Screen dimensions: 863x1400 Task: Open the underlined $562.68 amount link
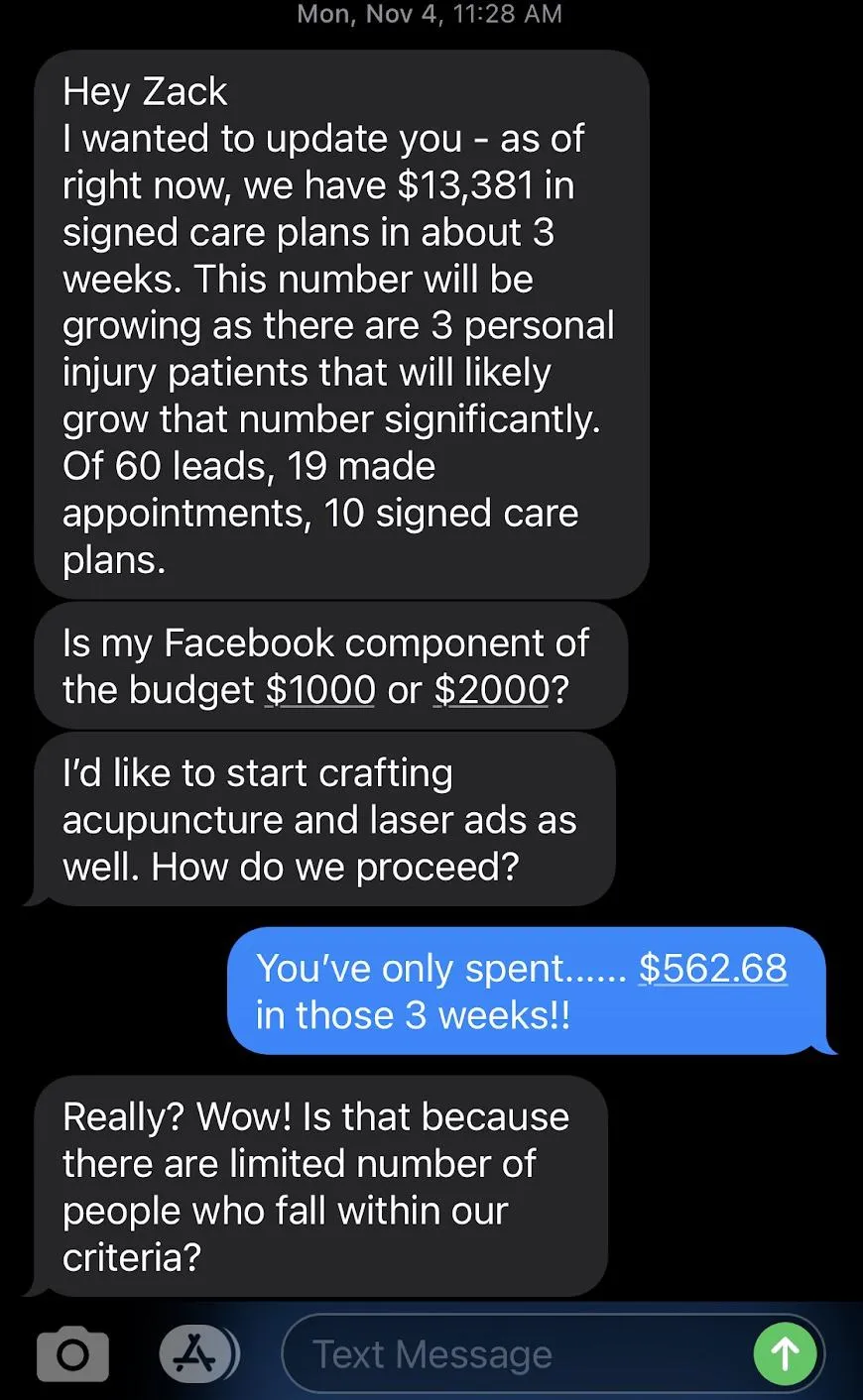(x=712, y=969)
